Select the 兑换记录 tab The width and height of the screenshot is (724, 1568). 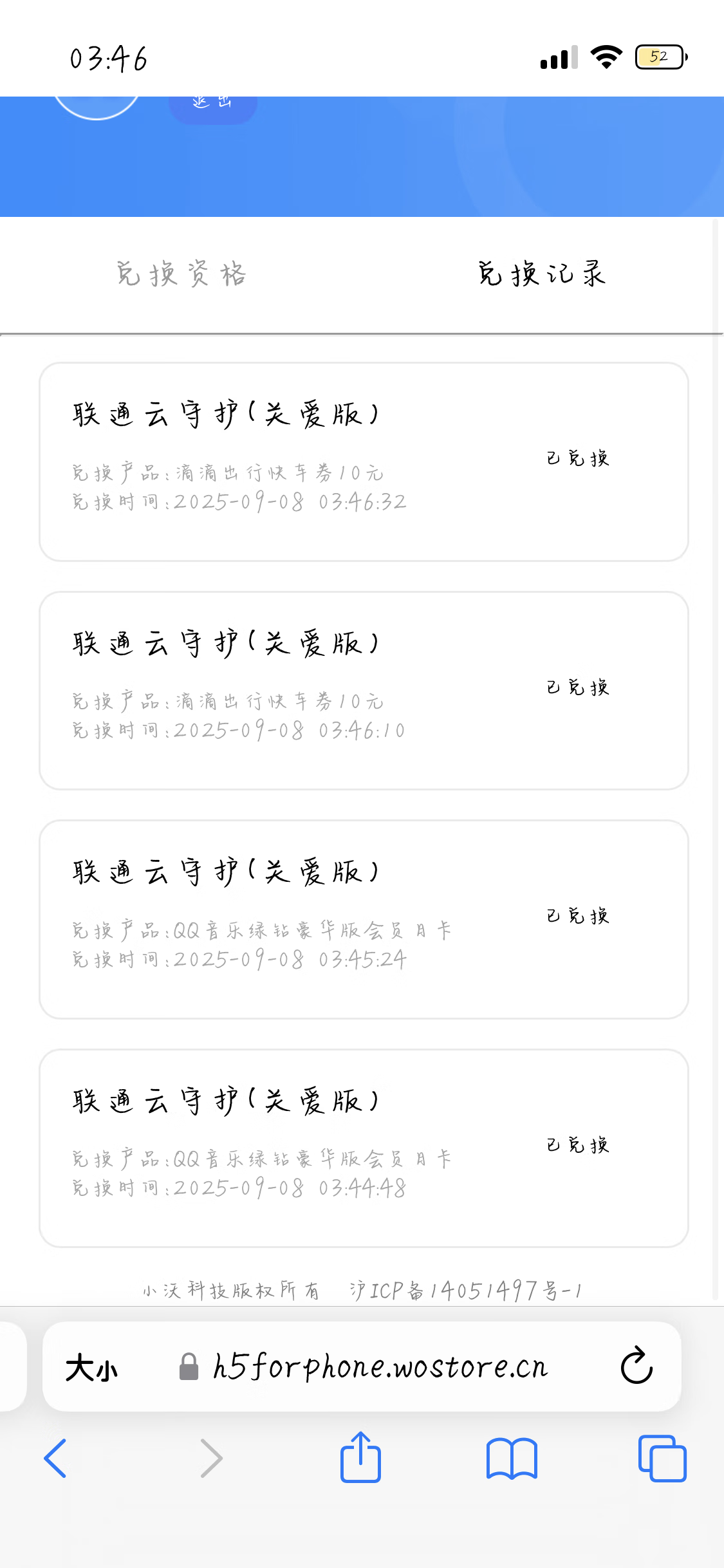click(x=542, y=274)
